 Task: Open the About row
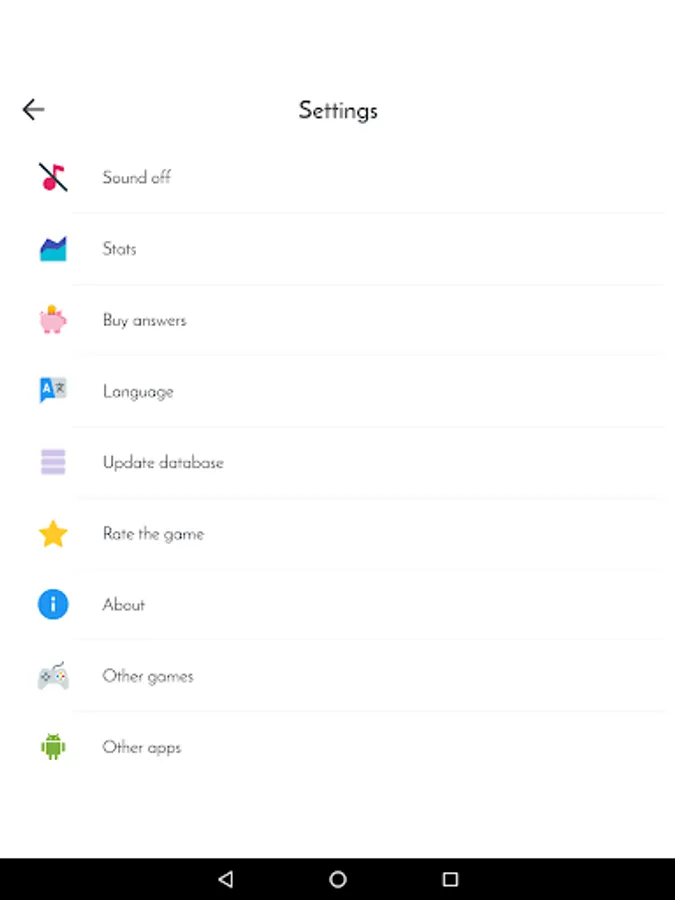(124, 605)
